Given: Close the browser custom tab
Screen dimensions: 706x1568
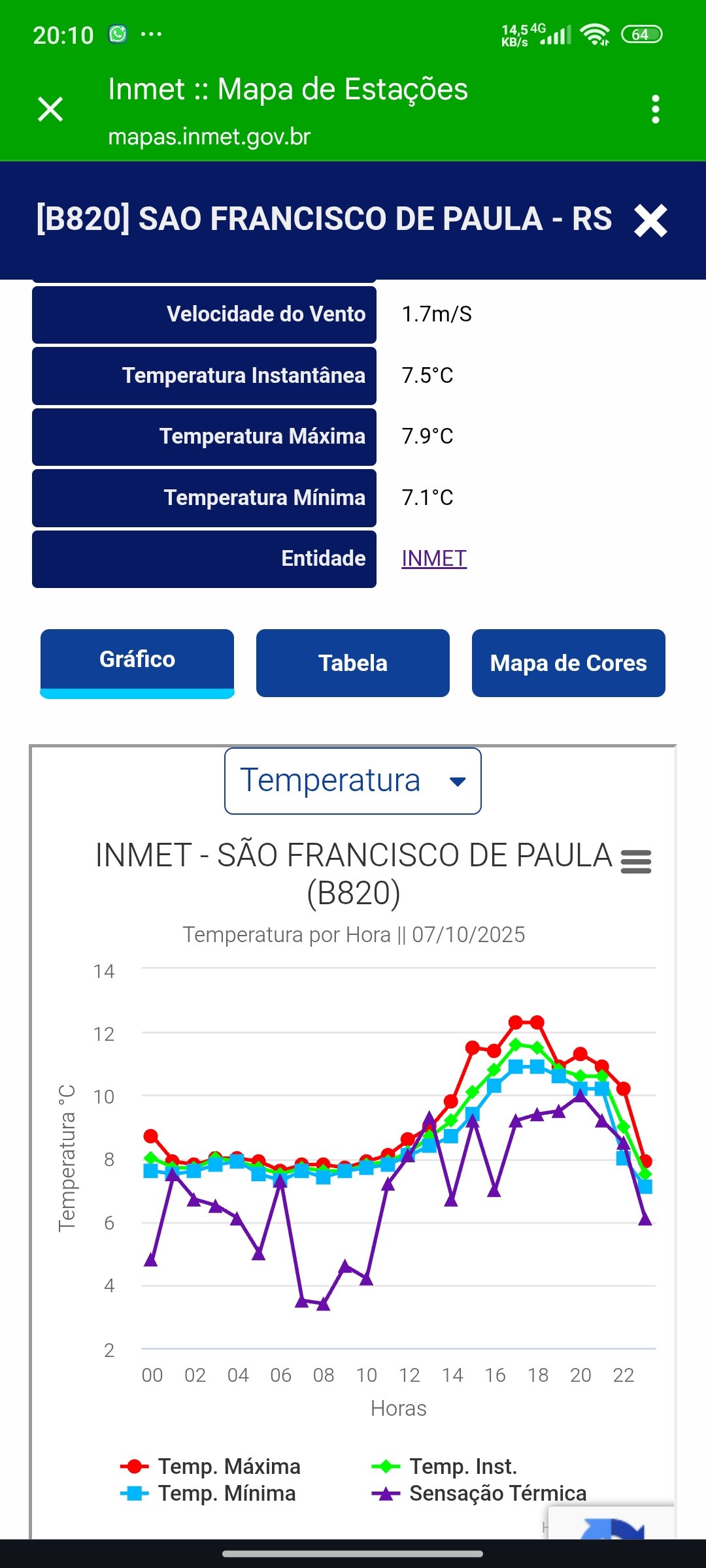Looking at the screenshot, I should point(50,109).
